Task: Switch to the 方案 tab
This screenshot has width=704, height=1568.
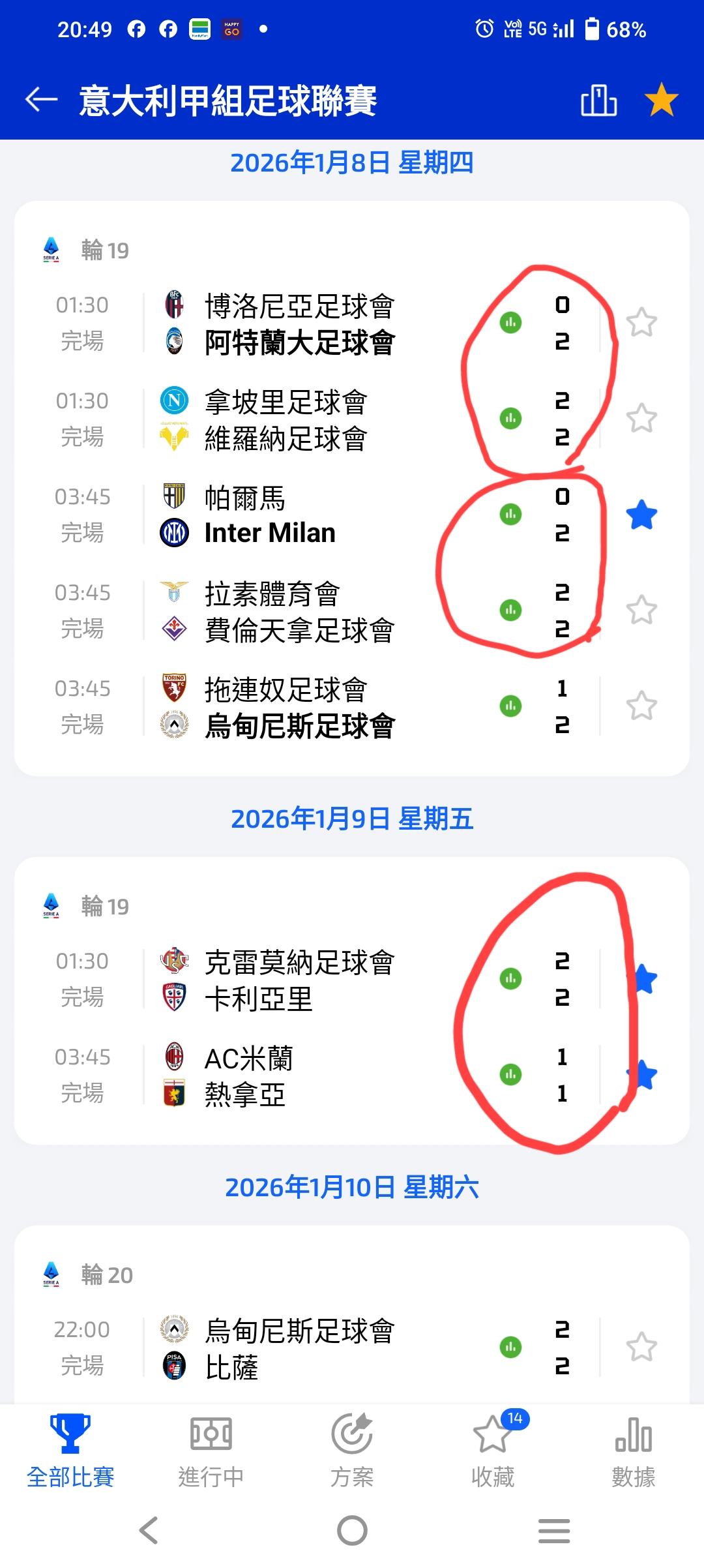Action: coord(352,1451)
